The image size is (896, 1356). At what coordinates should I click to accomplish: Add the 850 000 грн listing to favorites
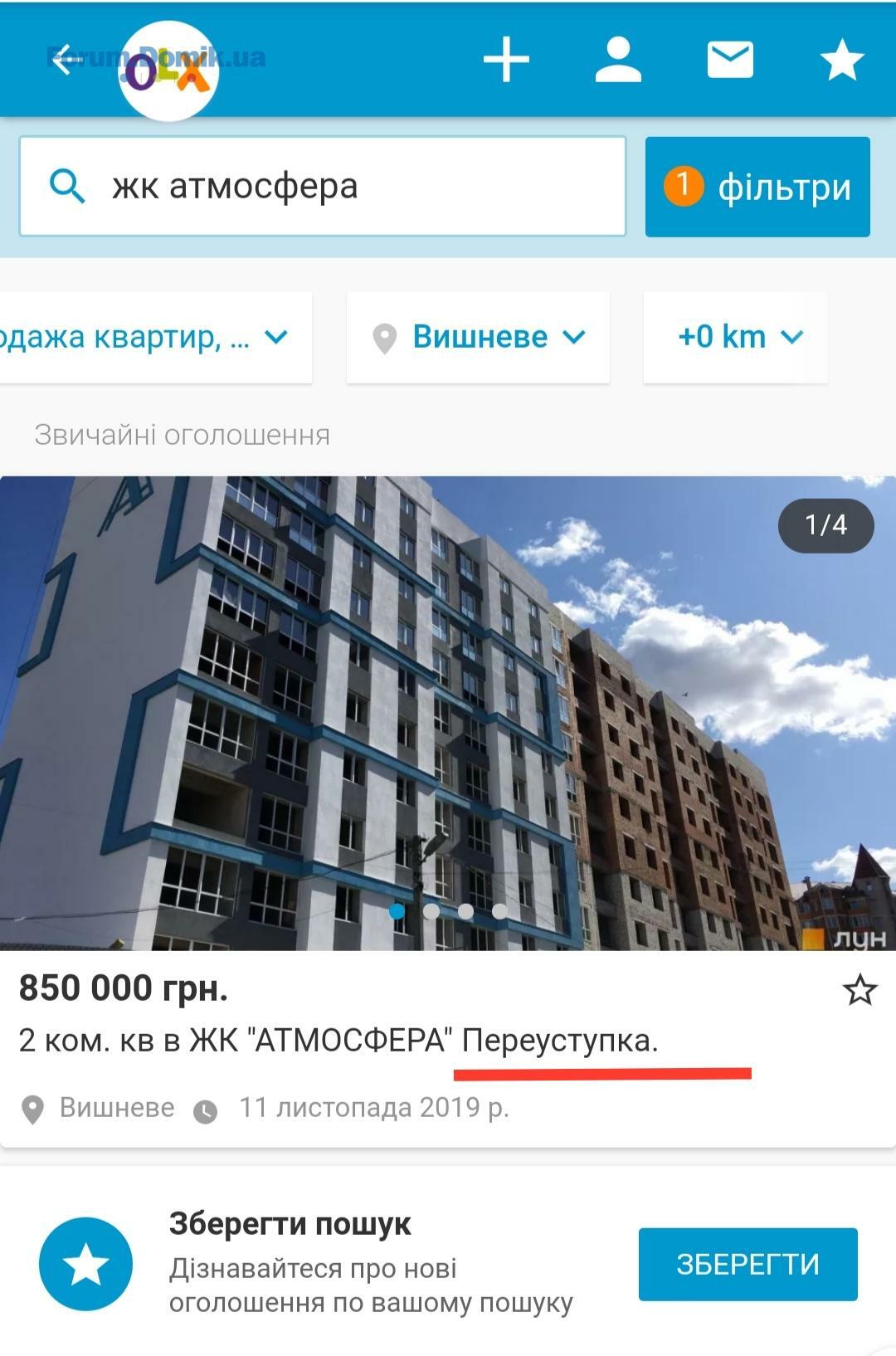point(859,989)
